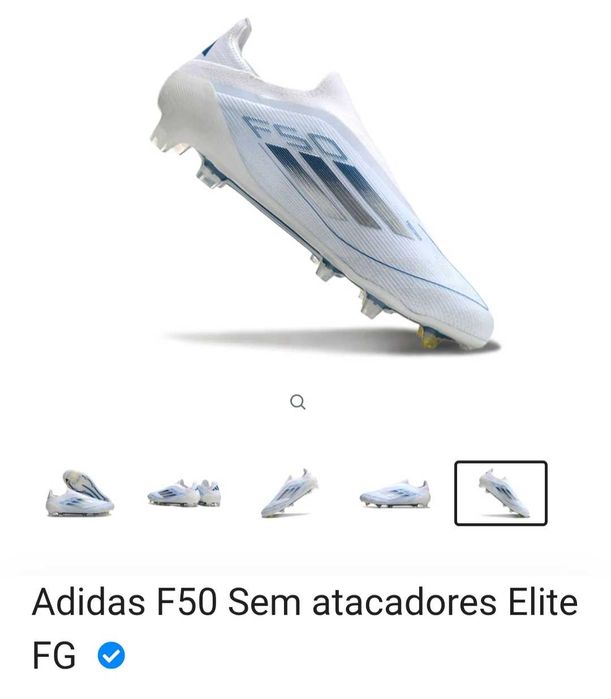
Task: View the thumbnail with the pair side by side
Action: 184,492
